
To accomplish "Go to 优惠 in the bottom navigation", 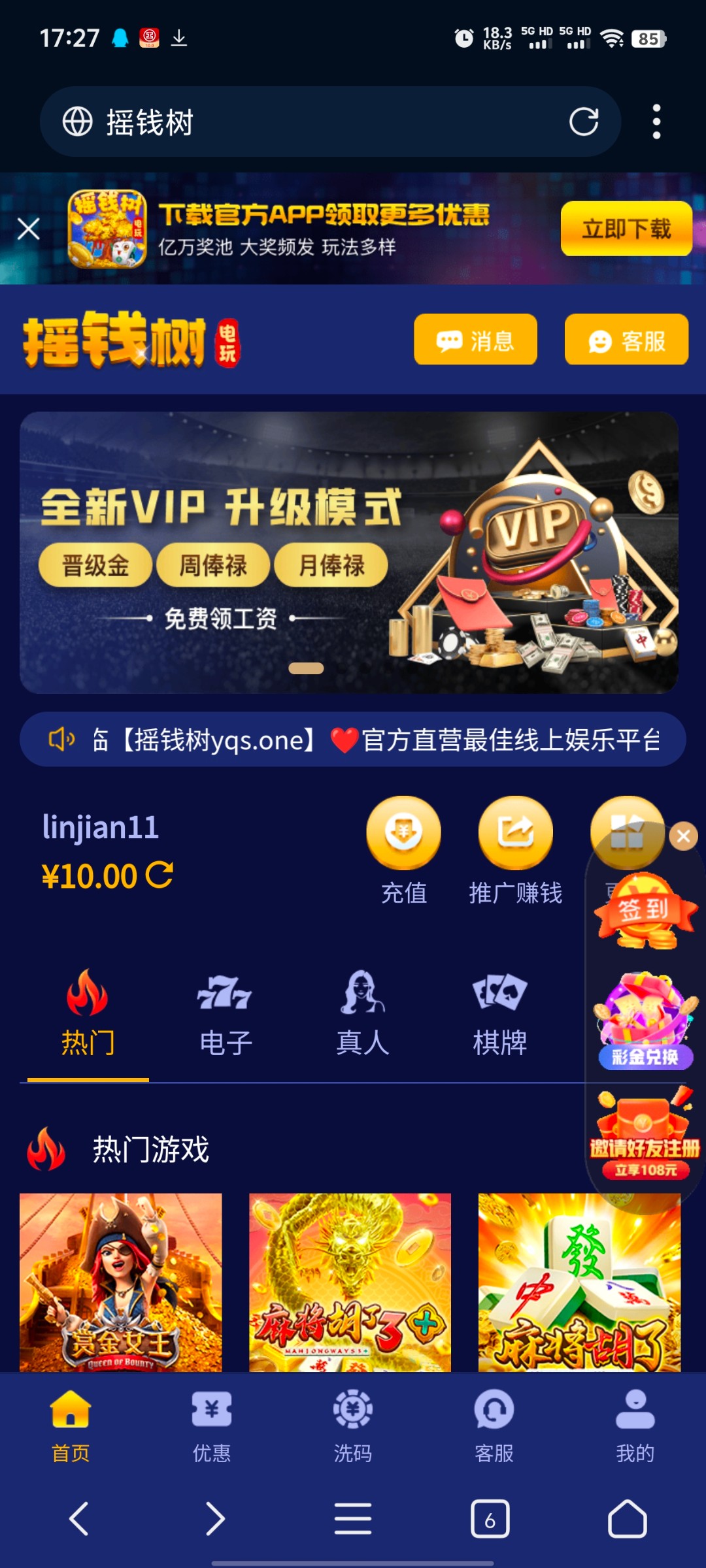I will (211, 1426).
